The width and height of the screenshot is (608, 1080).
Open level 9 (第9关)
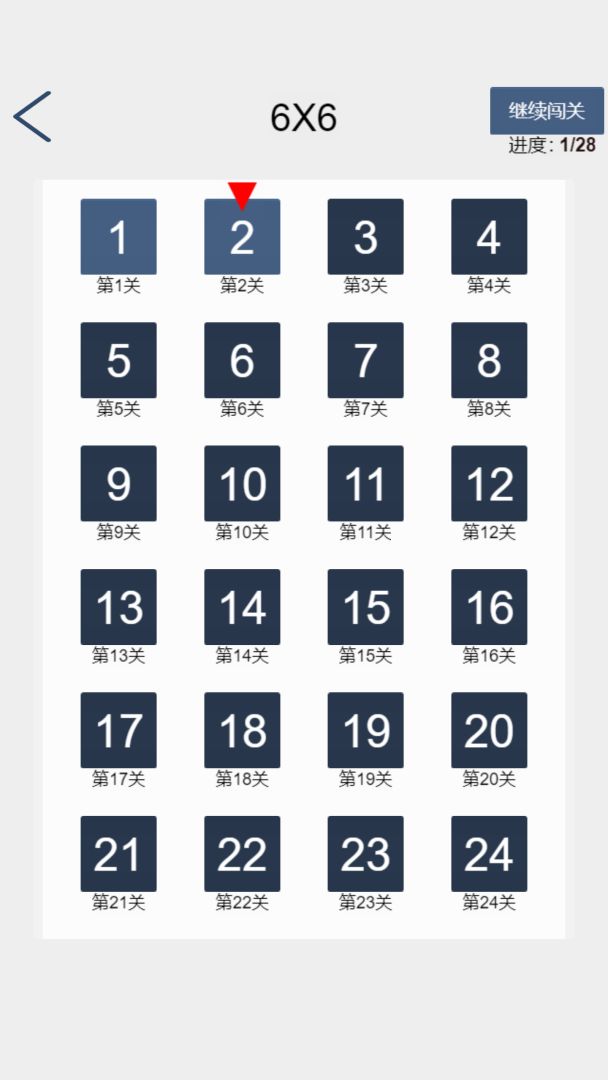coord(118,484)
